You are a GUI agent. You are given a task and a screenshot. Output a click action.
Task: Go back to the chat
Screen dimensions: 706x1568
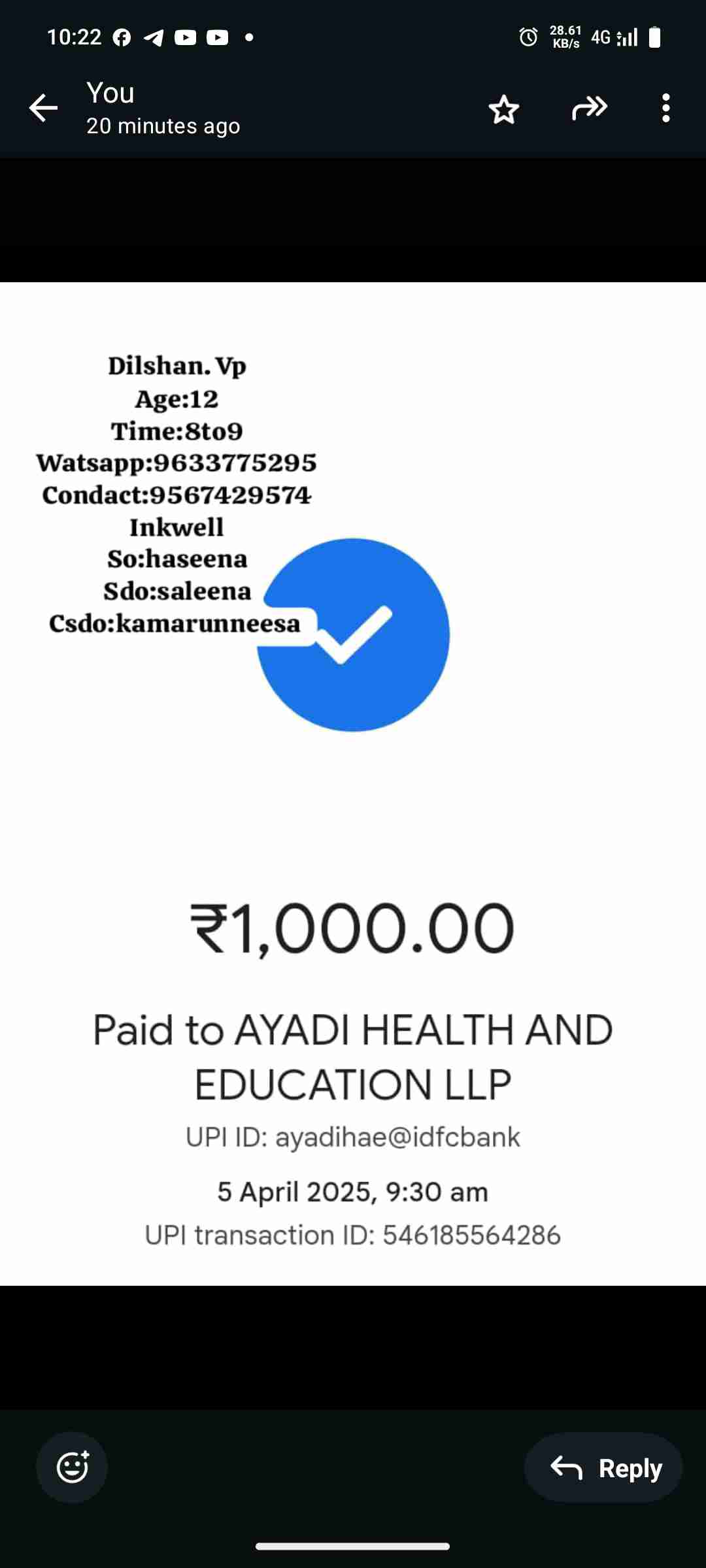[x=44, y=108]
